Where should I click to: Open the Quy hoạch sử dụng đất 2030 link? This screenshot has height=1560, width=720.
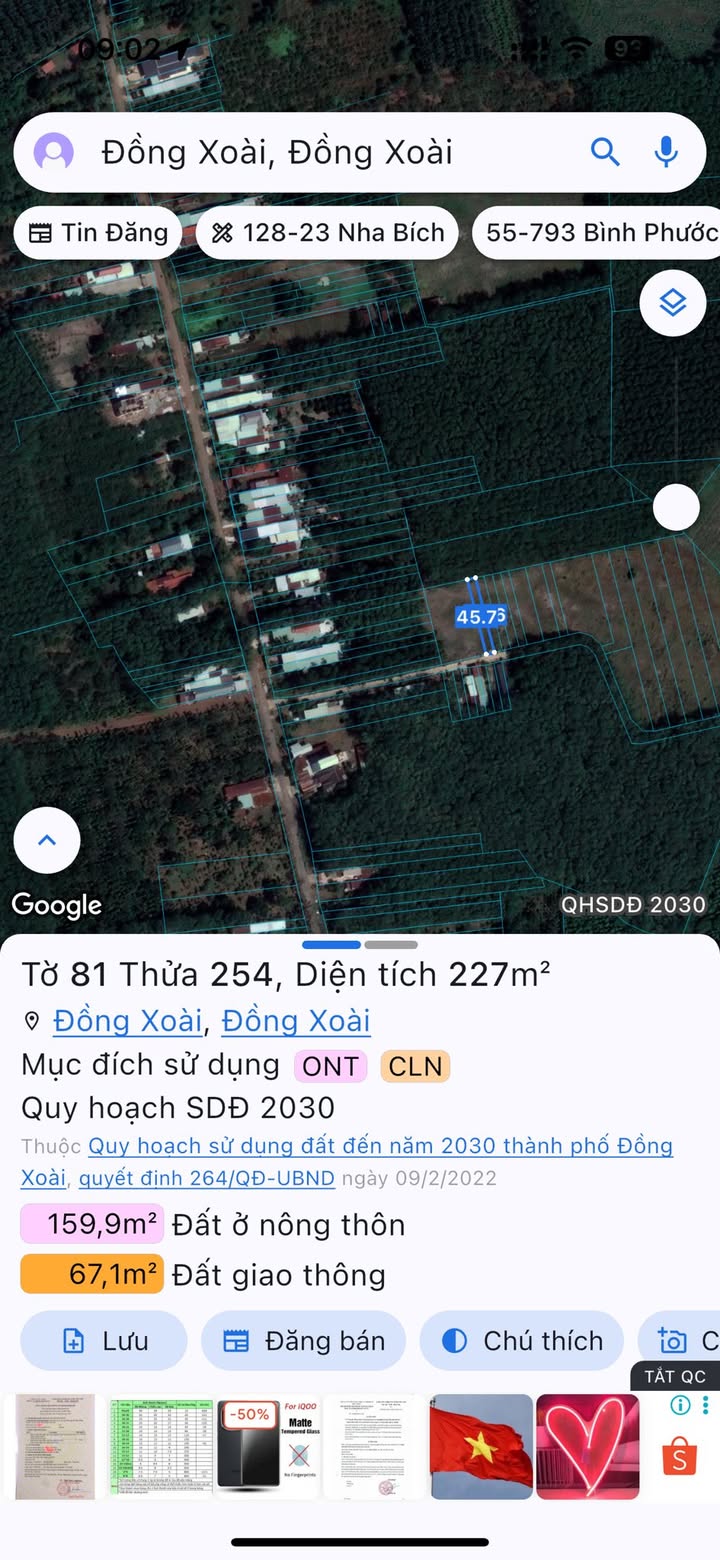point(380,1146)
